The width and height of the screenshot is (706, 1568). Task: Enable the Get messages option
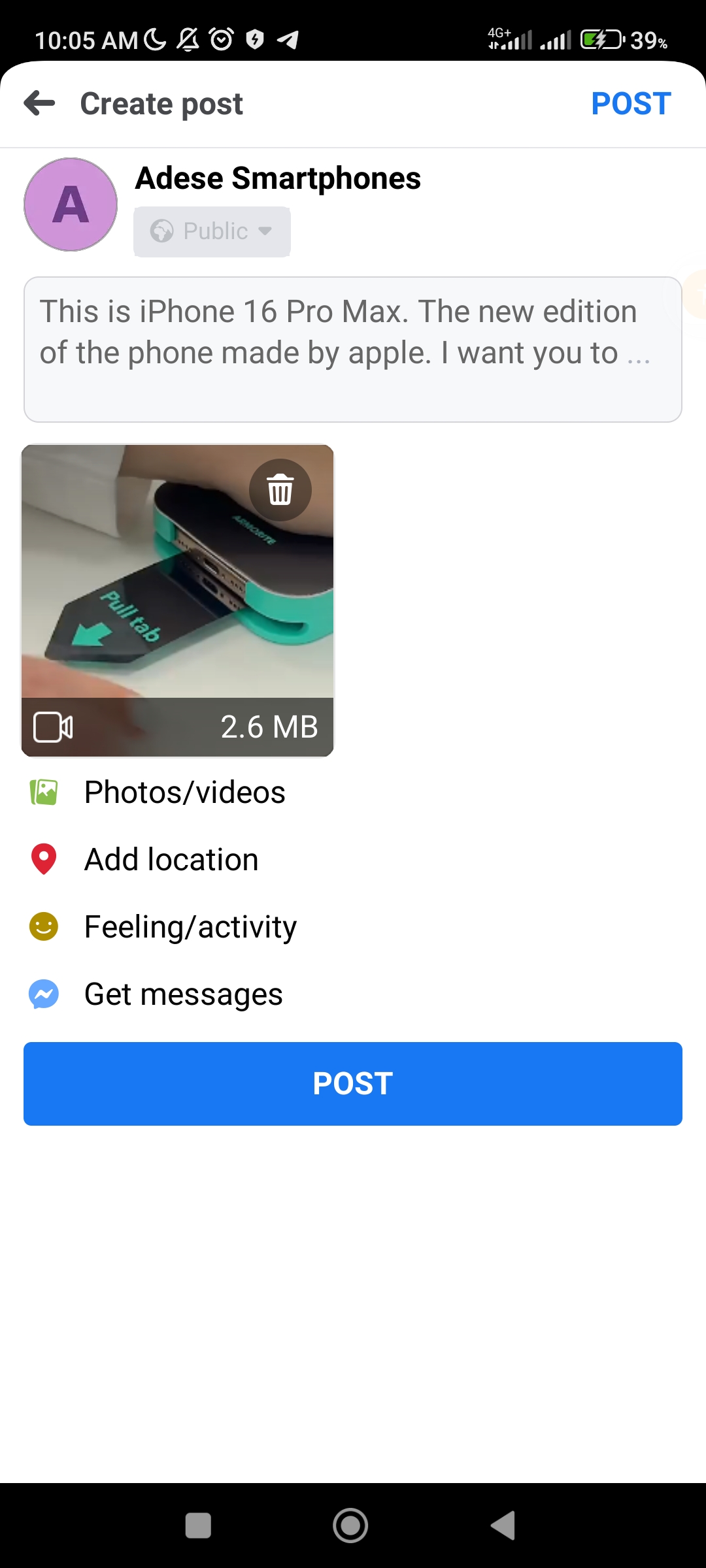click(x=183, y=994)
